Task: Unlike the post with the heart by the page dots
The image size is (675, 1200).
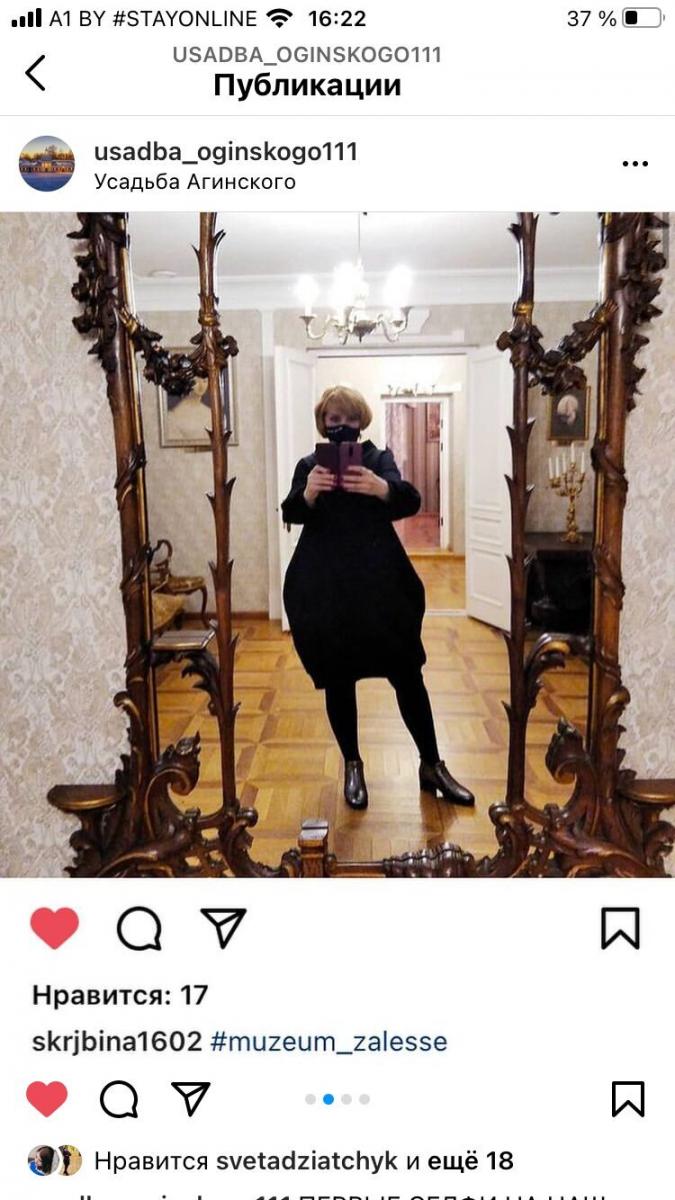Action: coord(47,1099)
